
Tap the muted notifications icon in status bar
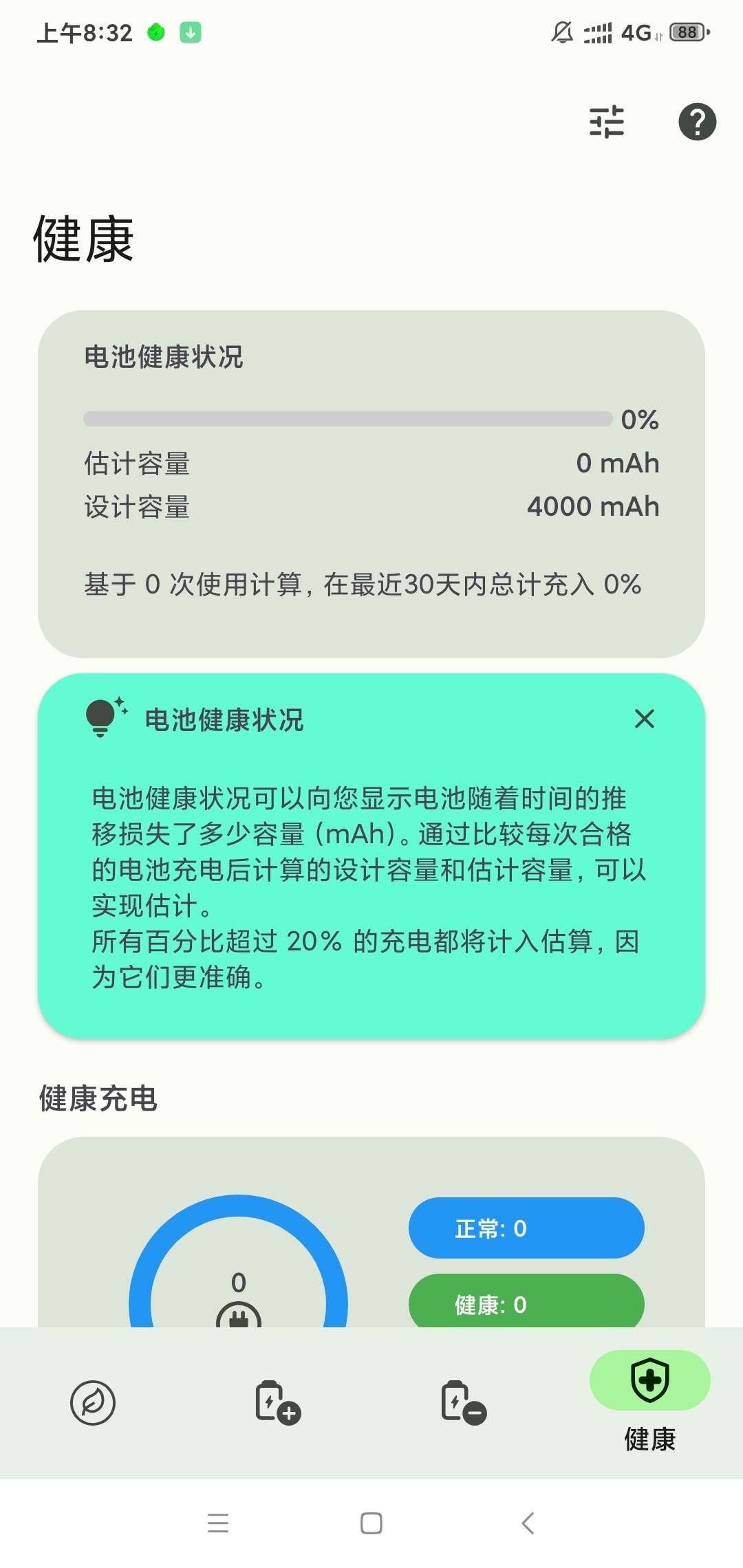click(562, 32)
